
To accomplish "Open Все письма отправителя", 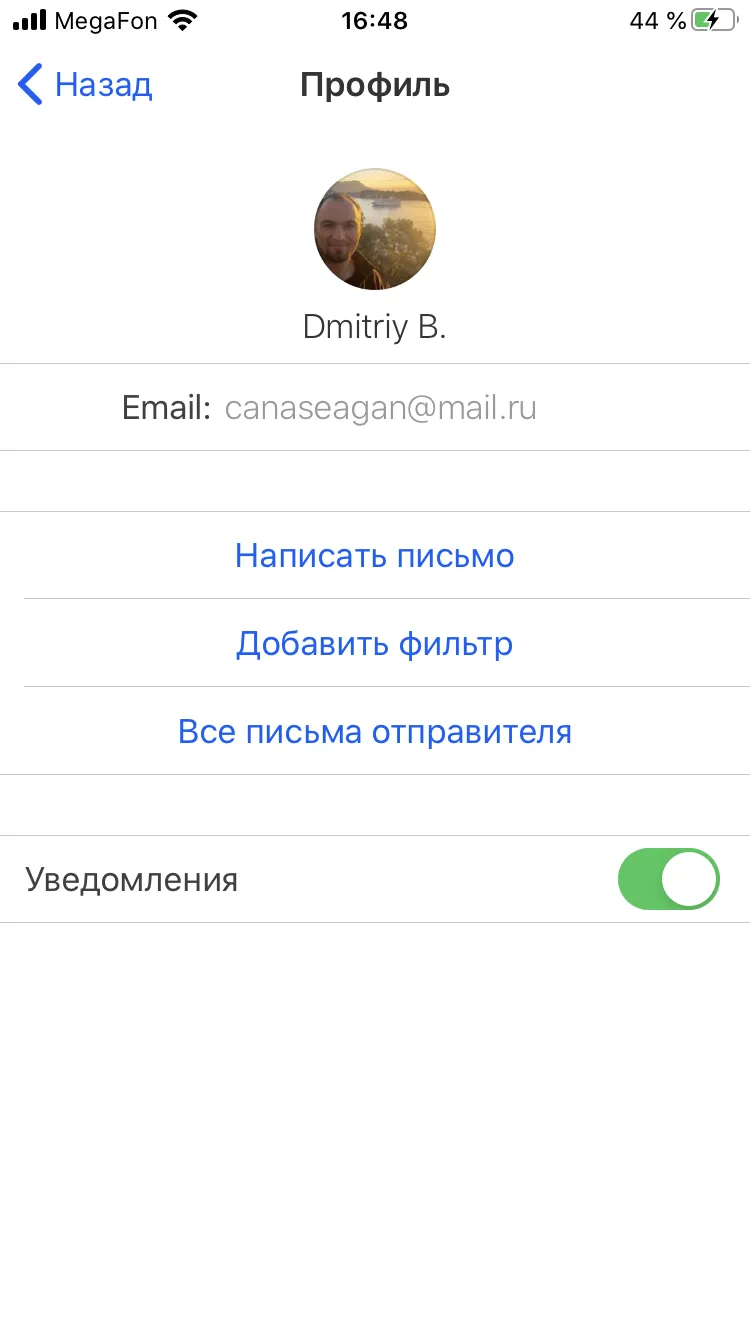I will (375, 731).
